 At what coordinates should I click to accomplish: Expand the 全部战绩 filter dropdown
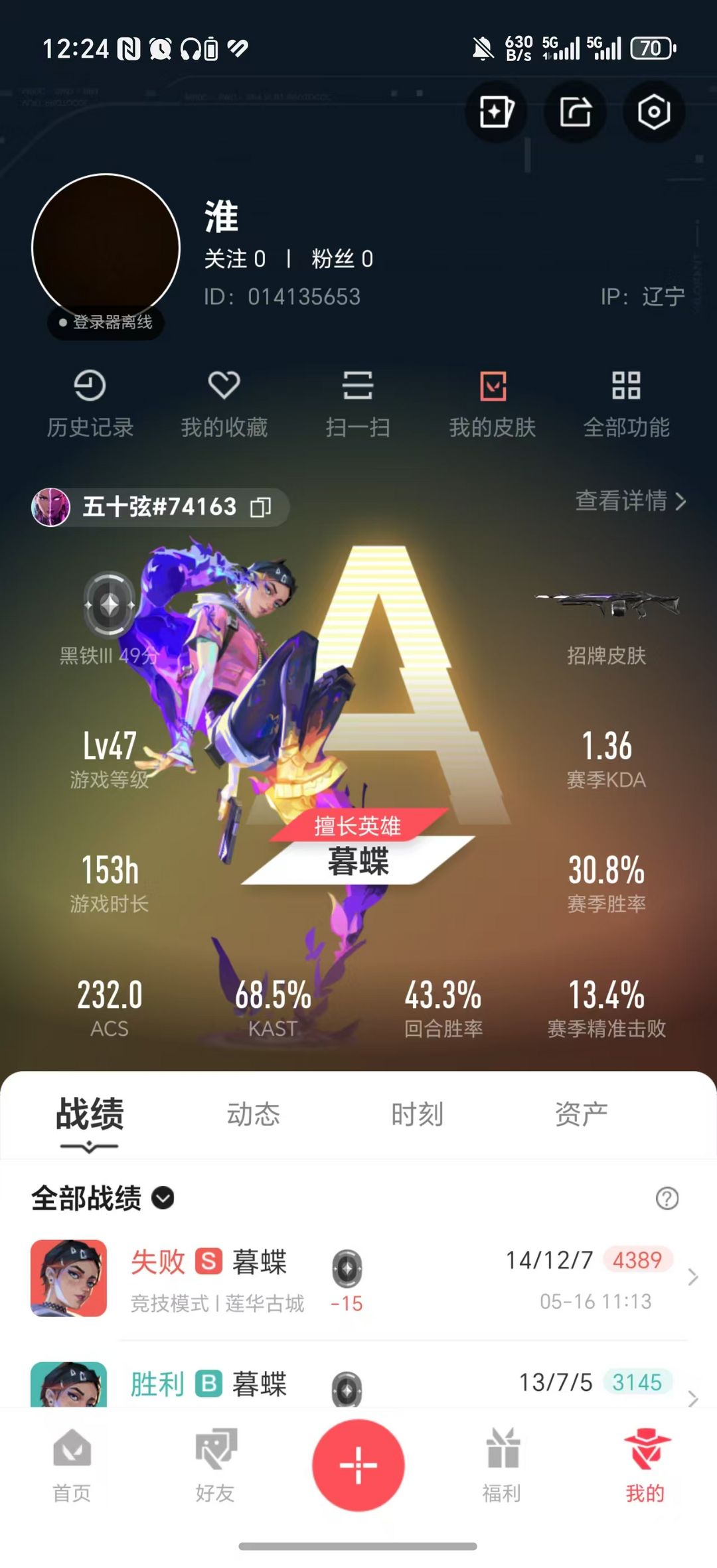click(x=103, y=1198)
